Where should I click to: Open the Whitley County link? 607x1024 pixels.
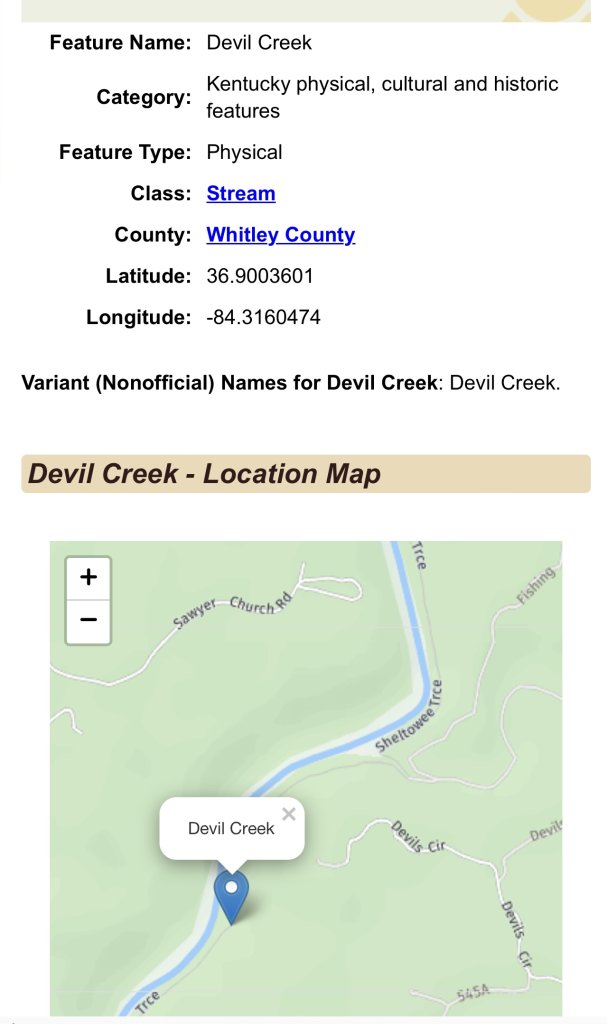coord(280,235)
